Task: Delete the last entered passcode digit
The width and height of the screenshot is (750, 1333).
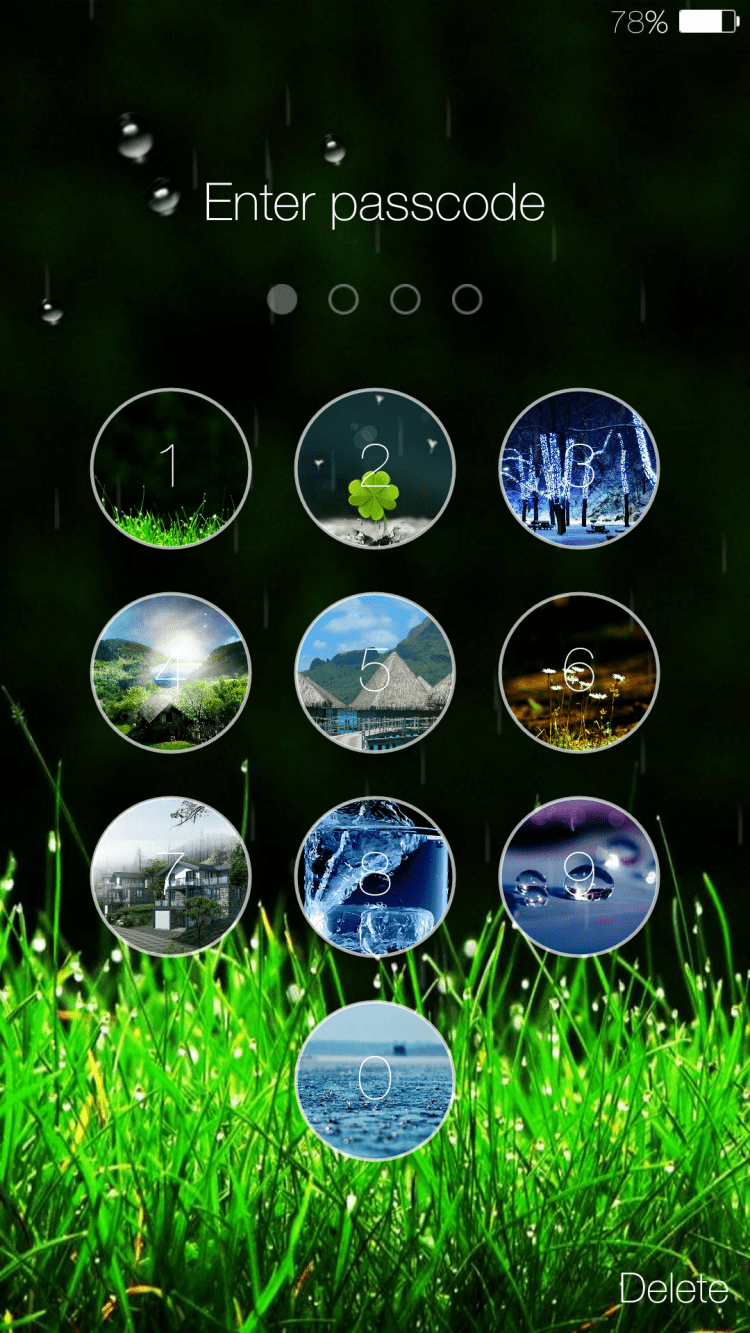Action: tap(673, 1289)
